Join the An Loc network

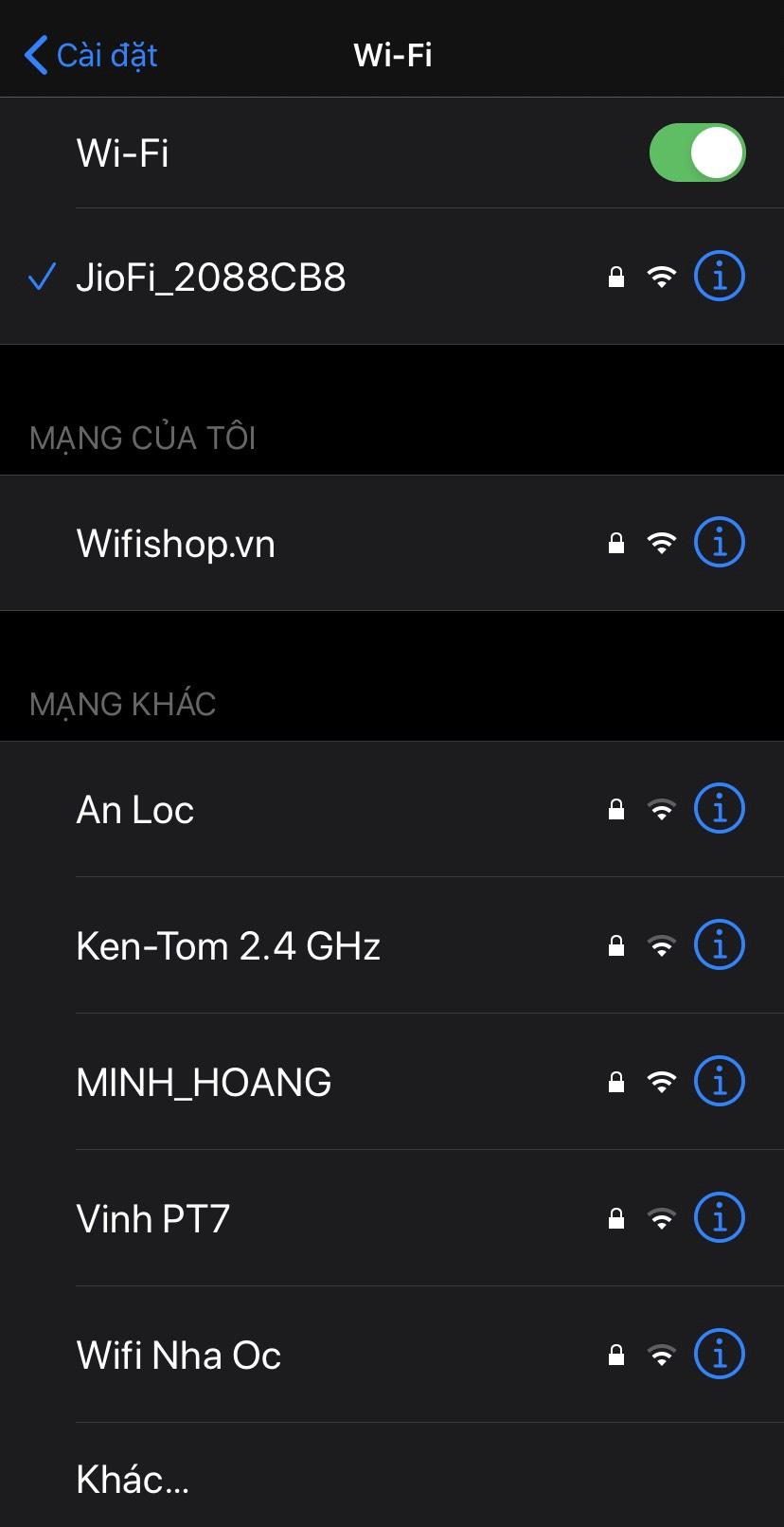pos(135,810)
